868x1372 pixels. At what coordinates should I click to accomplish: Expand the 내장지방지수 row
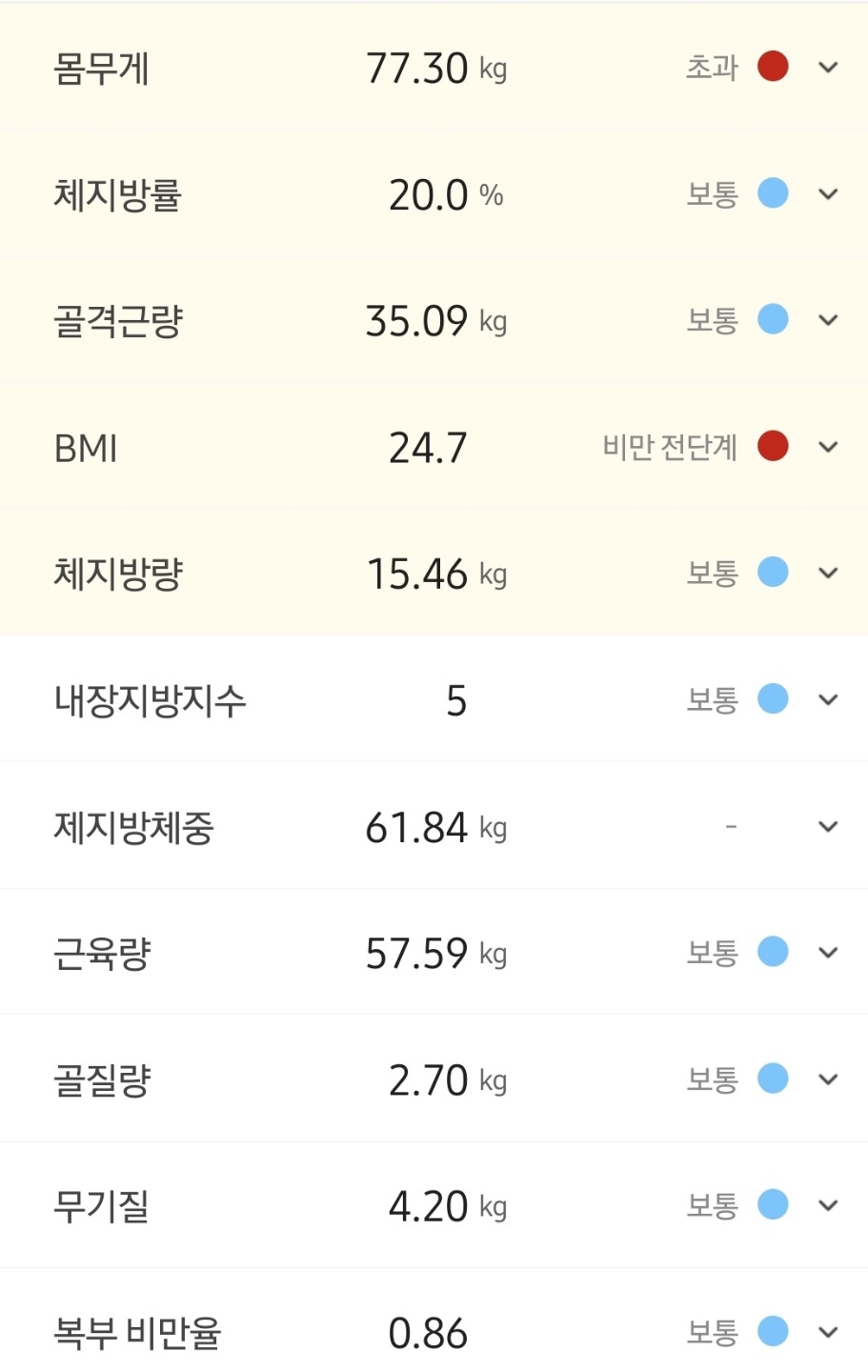point(828,699)
